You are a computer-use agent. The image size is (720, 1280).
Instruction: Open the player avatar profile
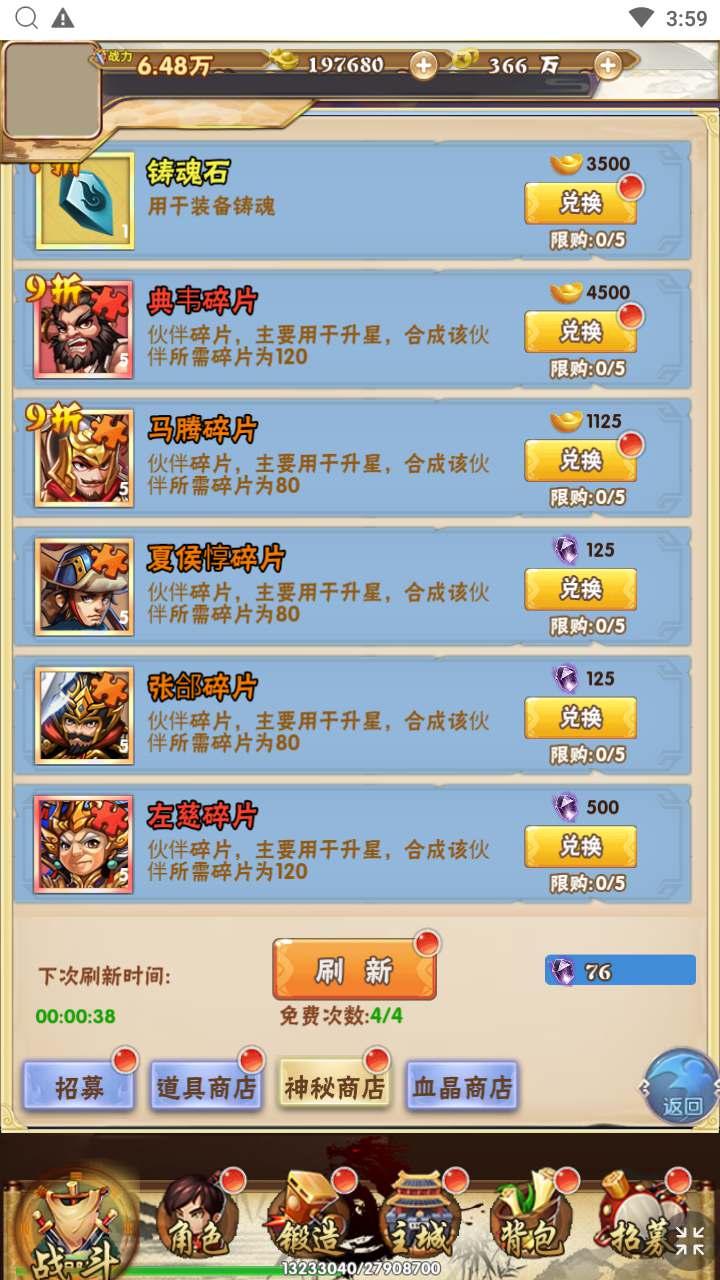coord(50,90)
